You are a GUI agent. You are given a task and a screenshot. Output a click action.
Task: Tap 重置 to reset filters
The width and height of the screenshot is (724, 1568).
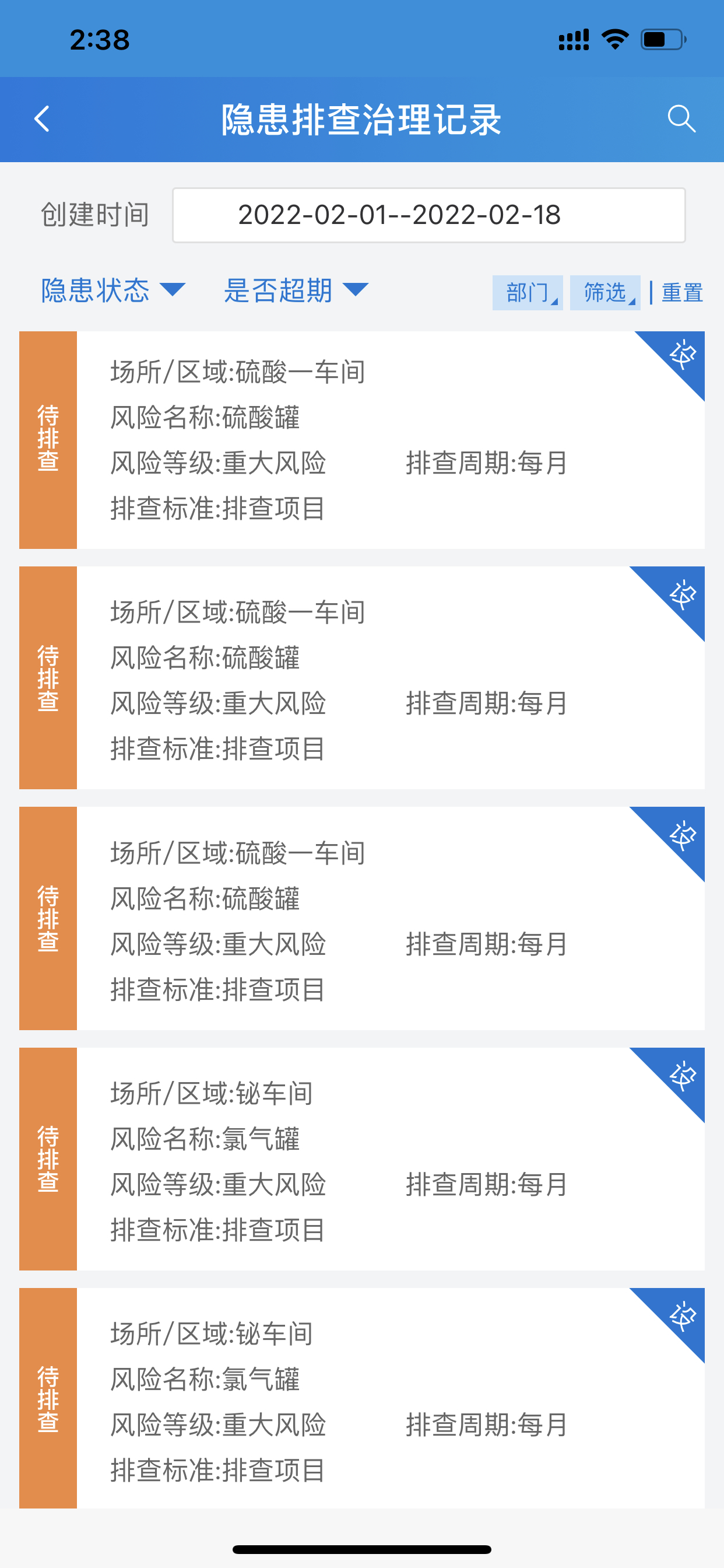coord(682,293)
